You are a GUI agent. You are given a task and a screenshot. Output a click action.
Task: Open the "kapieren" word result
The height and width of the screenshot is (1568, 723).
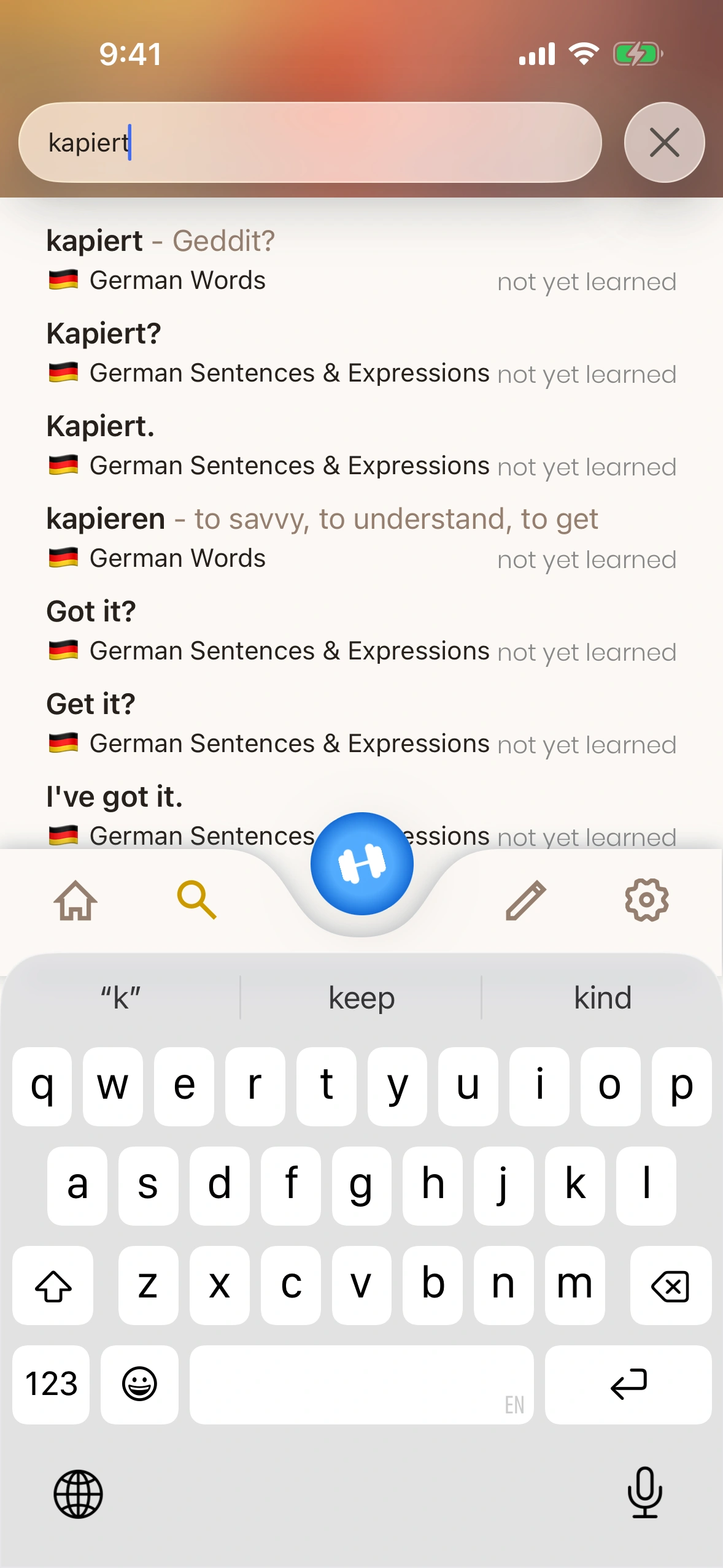[x=361, y=538]
